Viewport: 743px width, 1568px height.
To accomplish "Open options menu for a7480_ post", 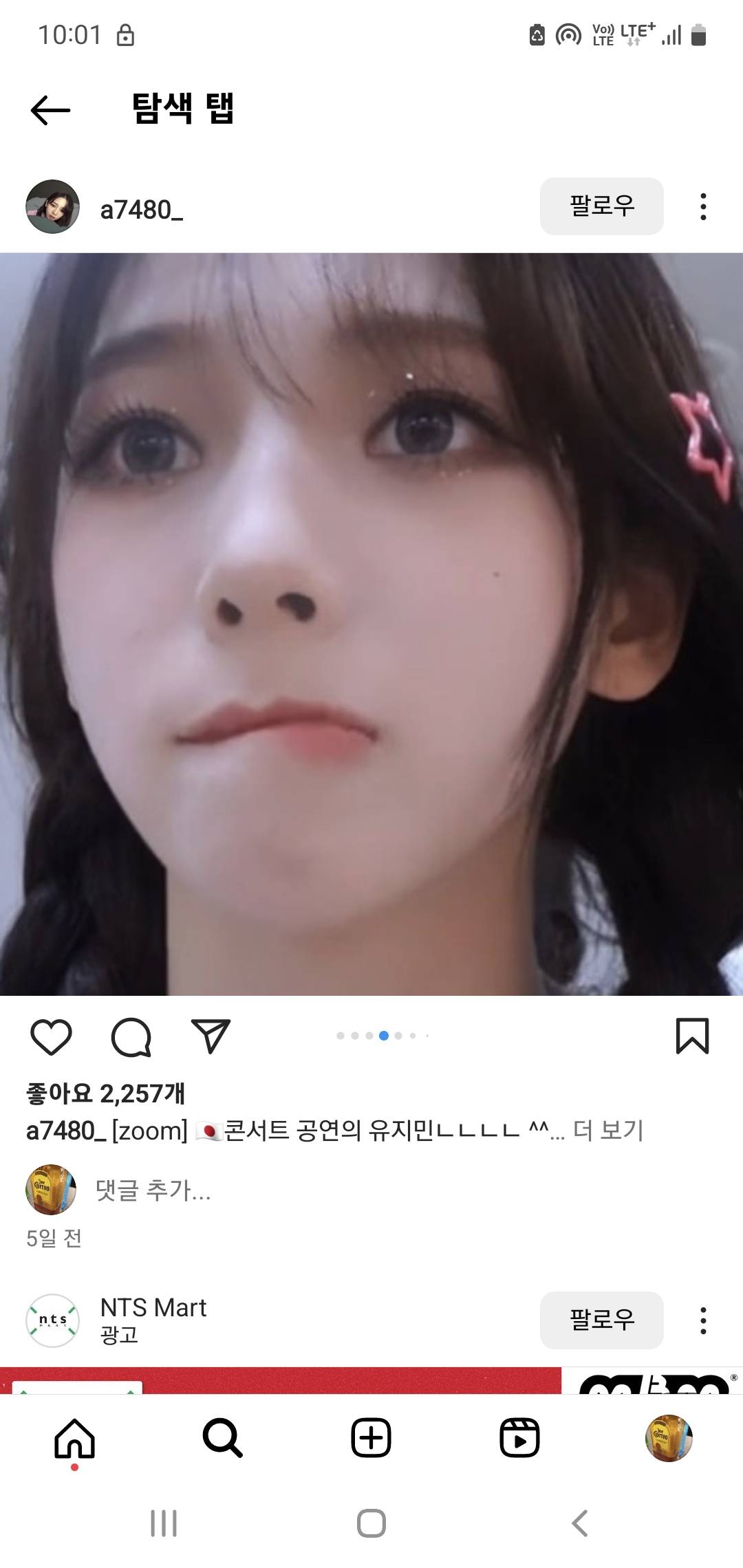I will pyautogui.click(x=702, y=206).
